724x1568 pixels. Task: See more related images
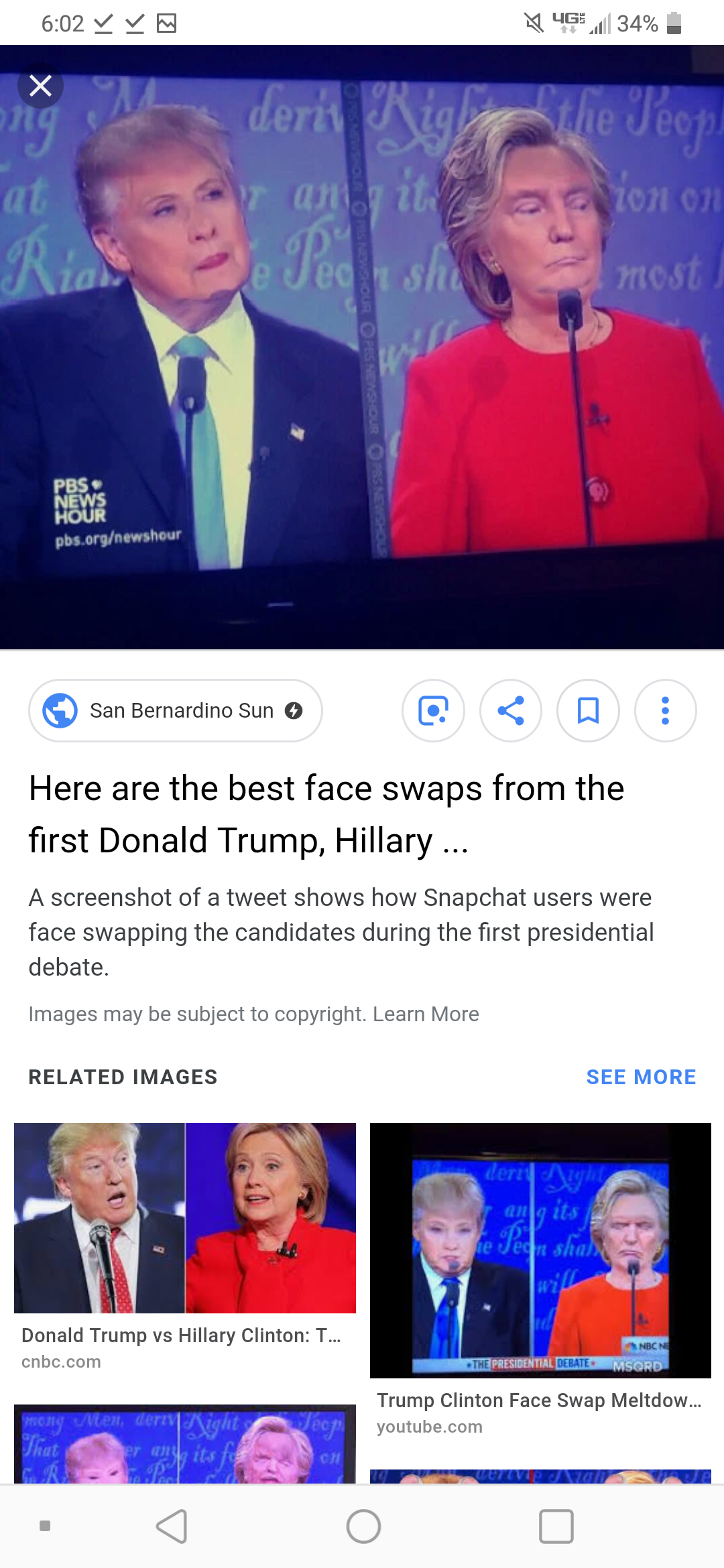point(641,1077)
